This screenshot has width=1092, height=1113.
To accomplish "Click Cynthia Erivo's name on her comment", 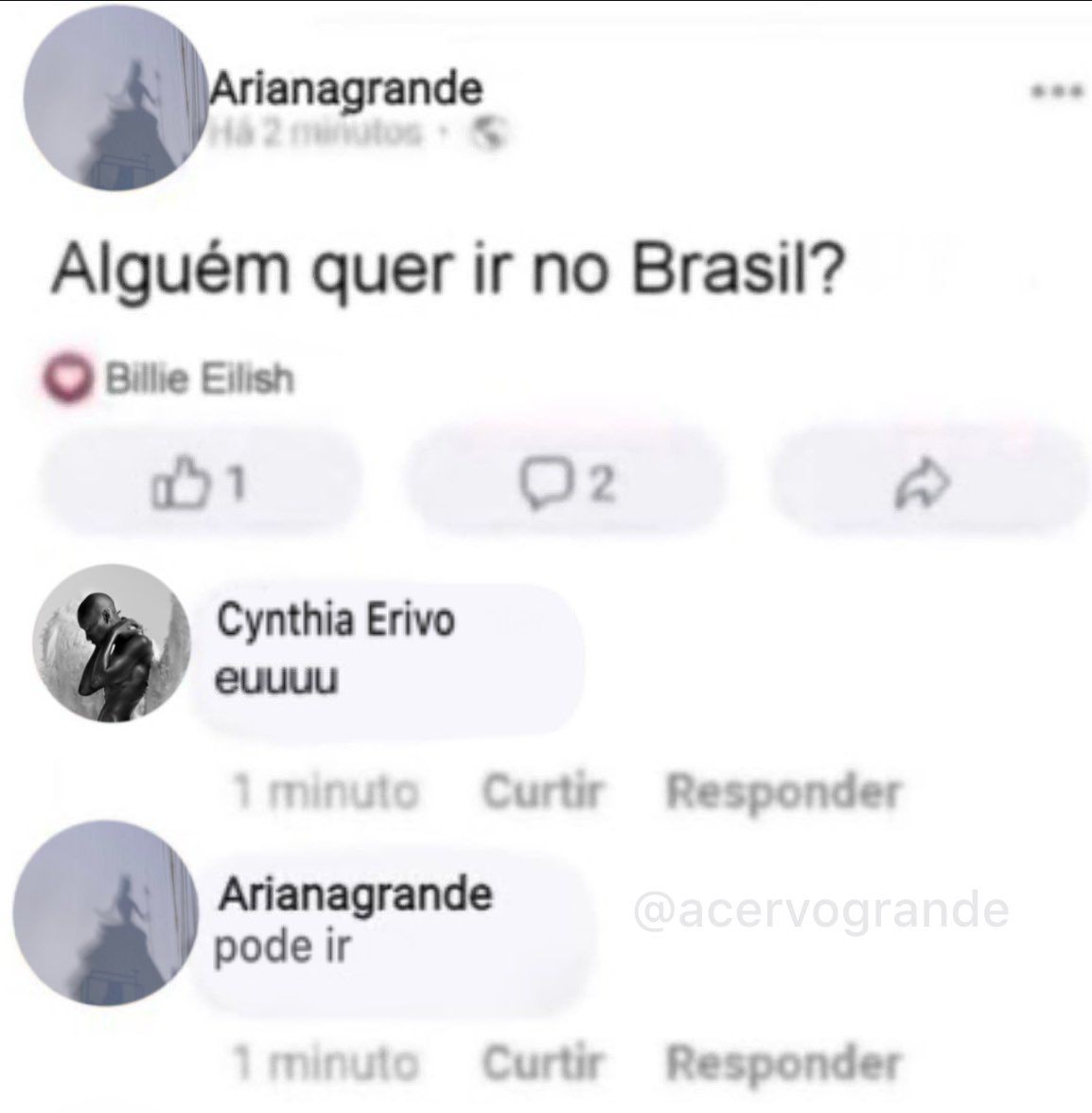I will [334, 620].
